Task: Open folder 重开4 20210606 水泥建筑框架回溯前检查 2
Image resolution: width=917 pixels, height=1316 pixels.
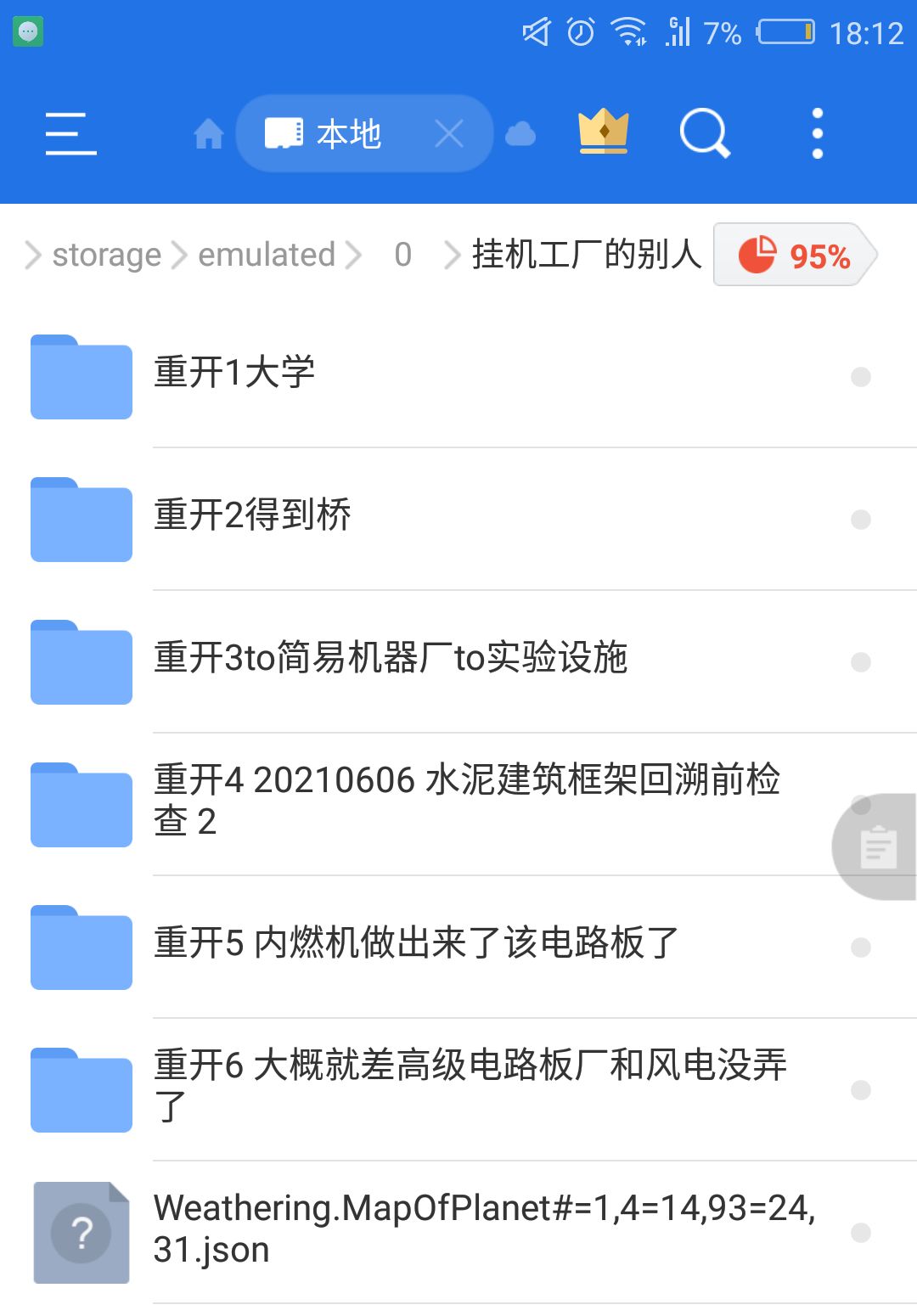Action: (x=465, y=801)
